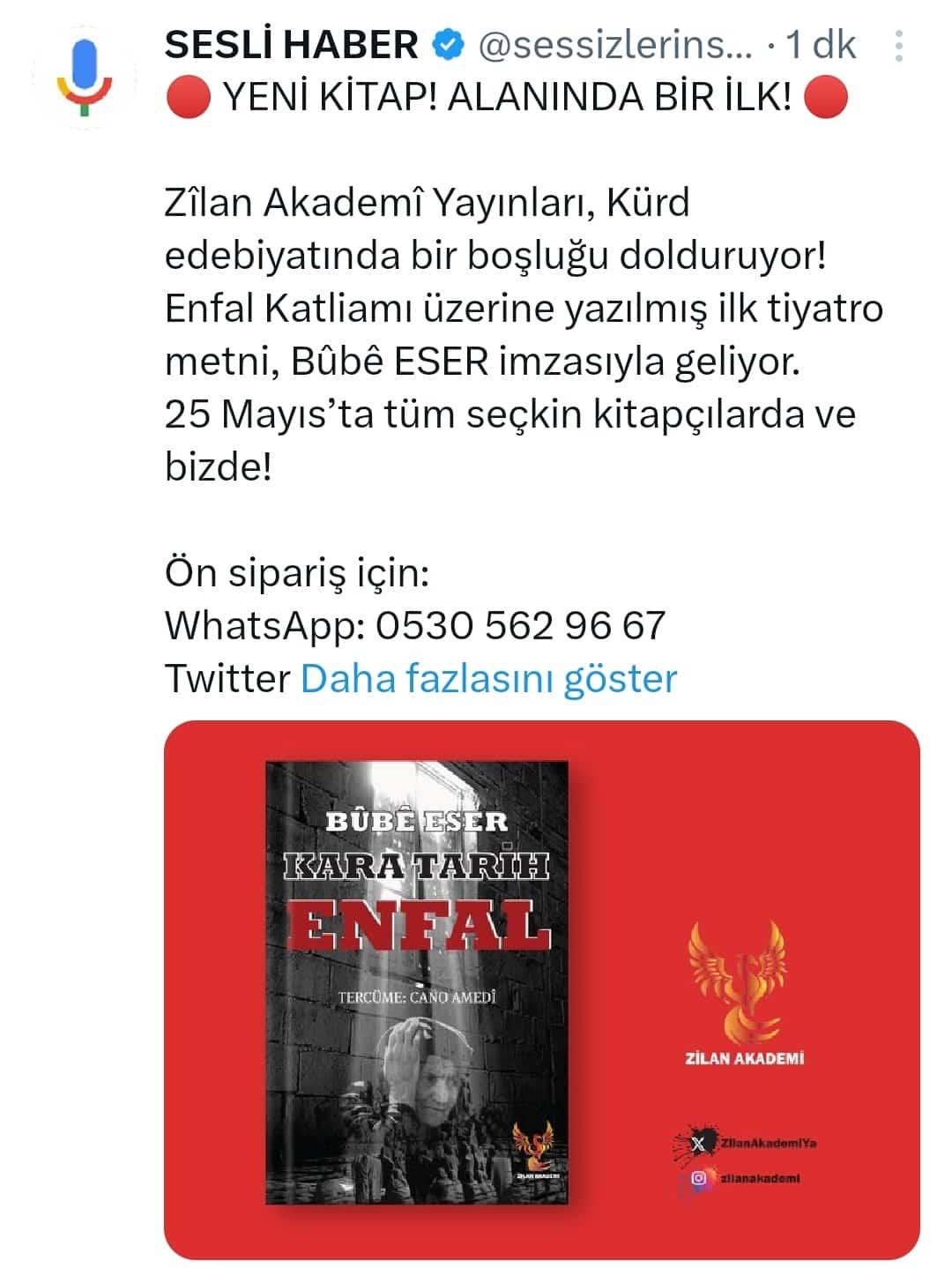Open the tweet's three-dot overflow menu
The image size is (952, 1268).
click(898, 46)
